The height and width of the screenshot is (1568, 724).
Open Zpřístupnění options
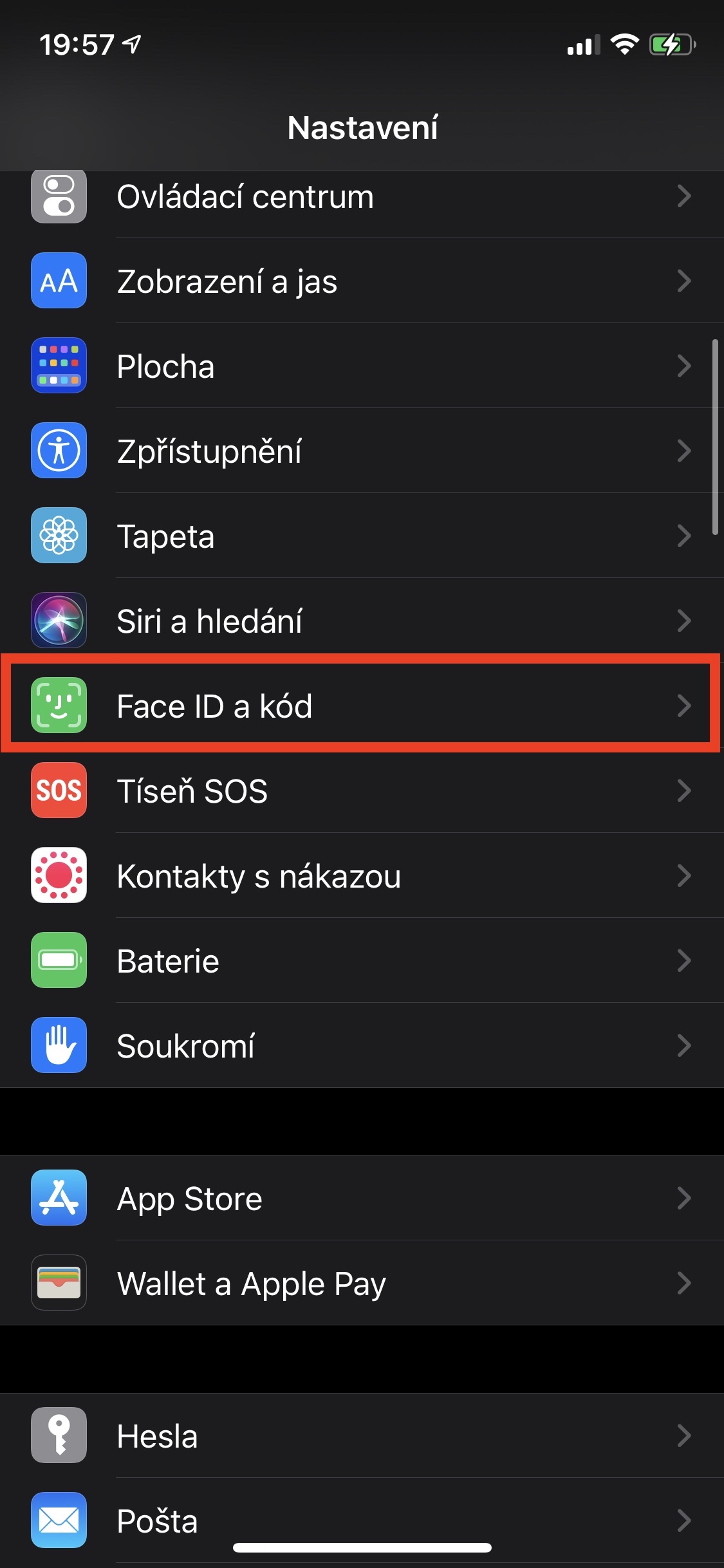362,451
